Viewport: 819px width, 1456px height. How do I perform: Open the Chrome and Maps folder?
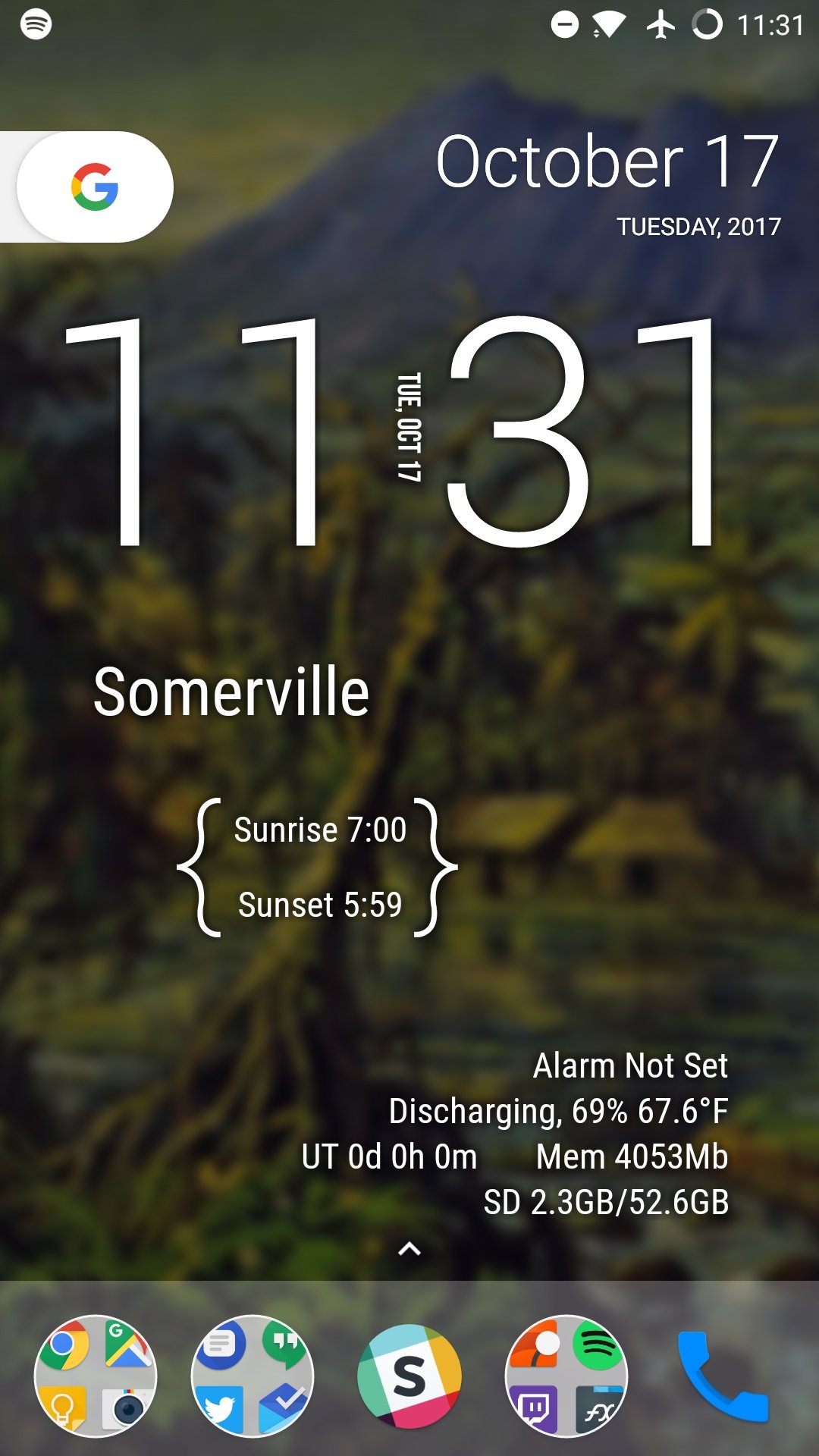tap(96, 1376)
